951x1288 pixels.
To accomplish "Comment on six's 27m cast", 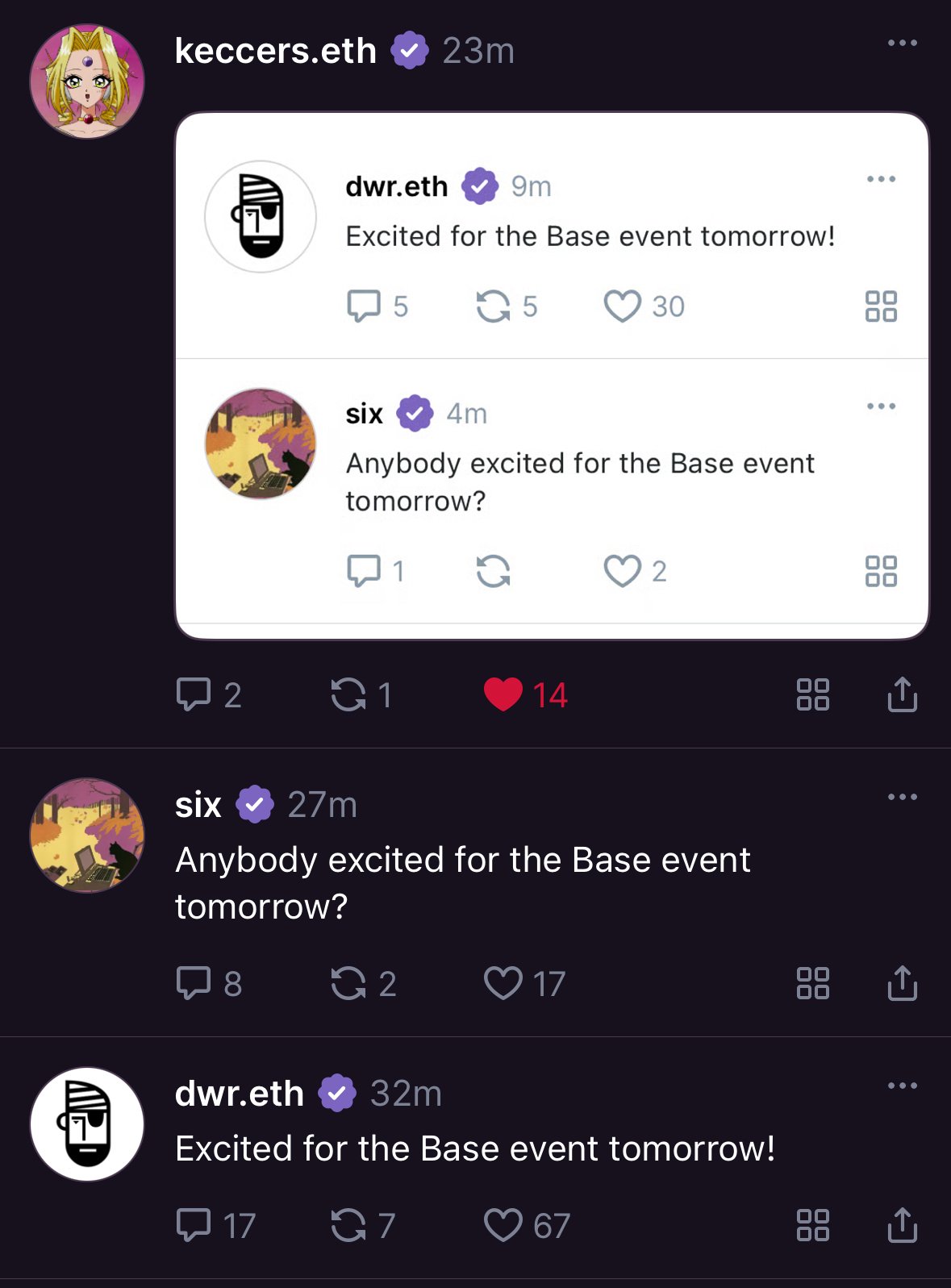I will coord(194,983).
